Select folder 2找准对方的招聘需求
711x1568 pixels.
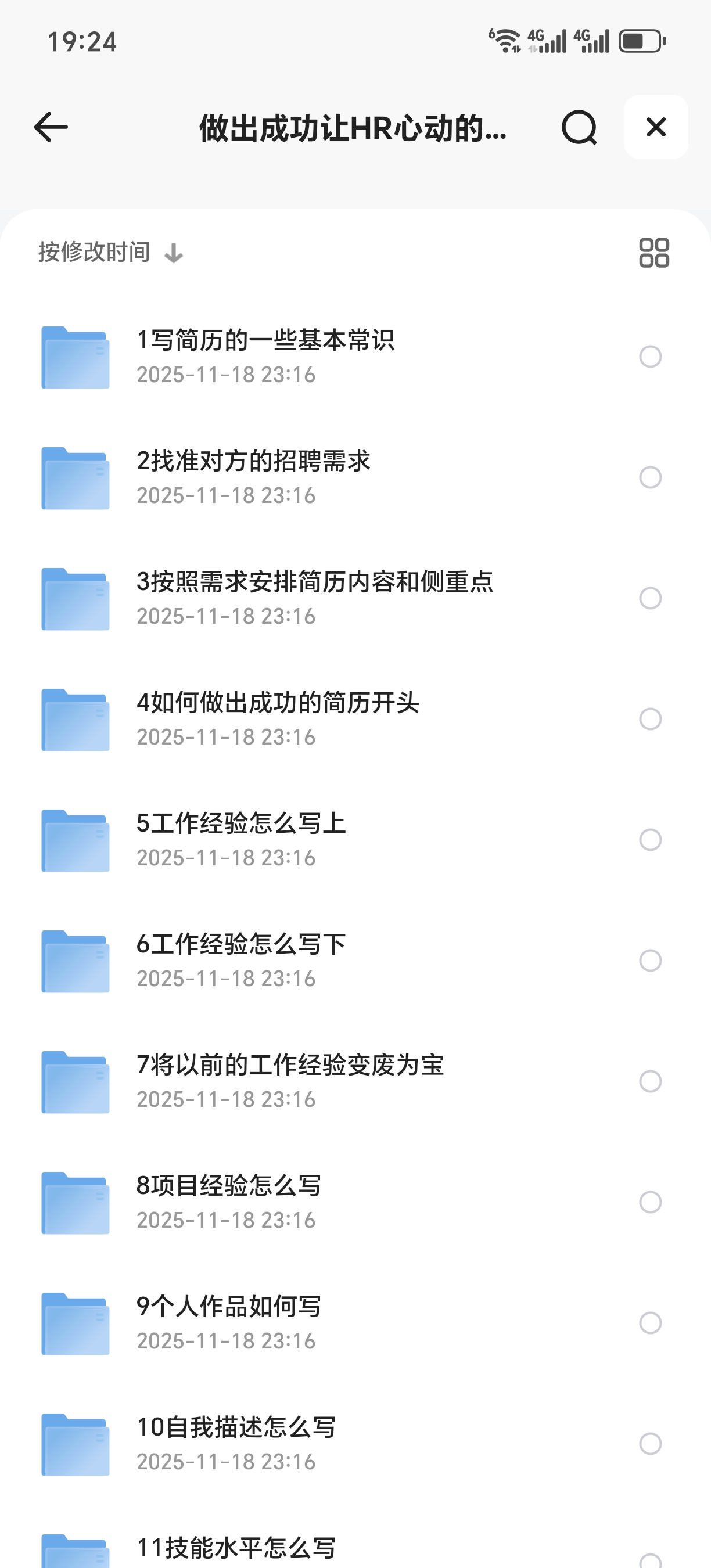point(650,477)
